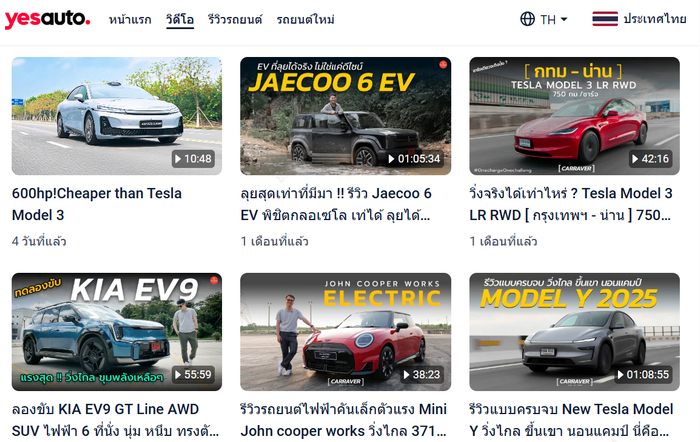Play the KIA EV9 GT Line video
The width and height of the screenshot is (700, 442).
[x=117, y=332]
